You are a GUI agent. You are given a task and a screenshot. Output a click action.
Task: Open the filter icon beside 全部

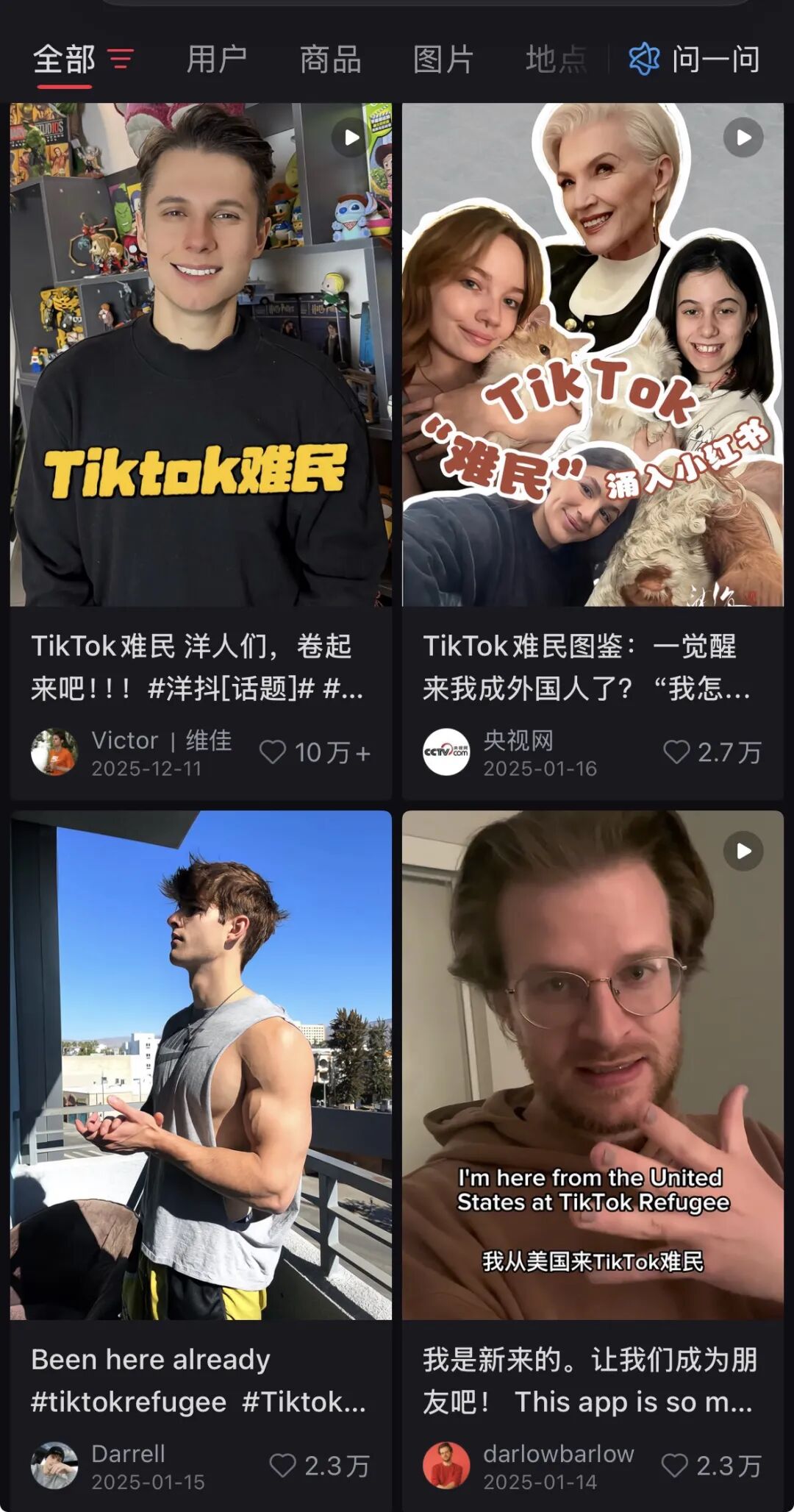(x=121, y=59)
